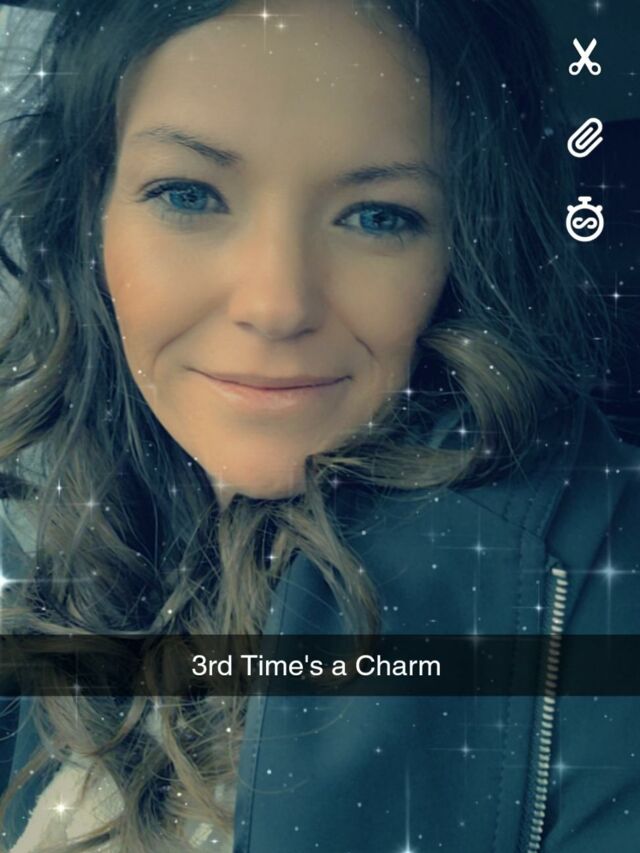Open the scissors sticker cutout tool

pos(585,57)
